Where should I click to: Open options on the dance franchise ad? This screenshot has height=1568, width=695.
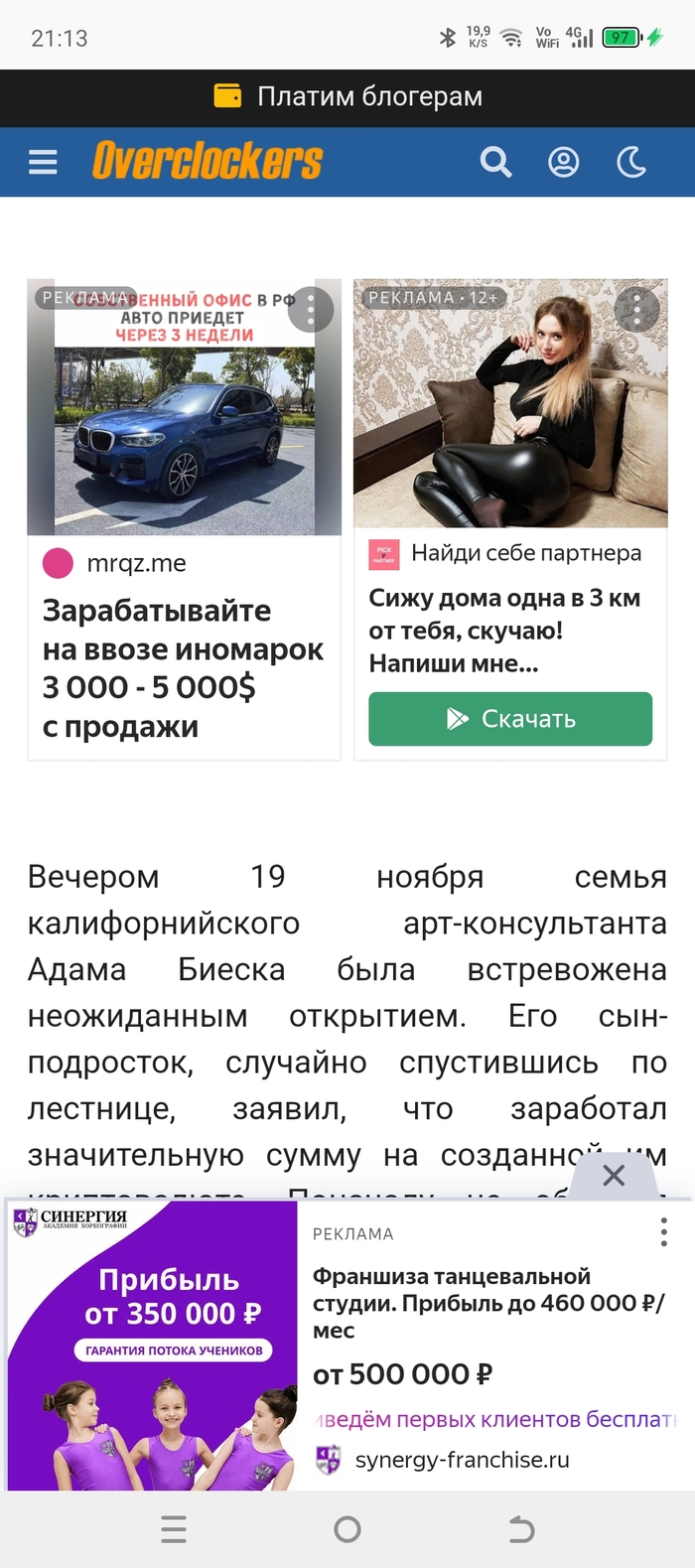(663, 1233)
